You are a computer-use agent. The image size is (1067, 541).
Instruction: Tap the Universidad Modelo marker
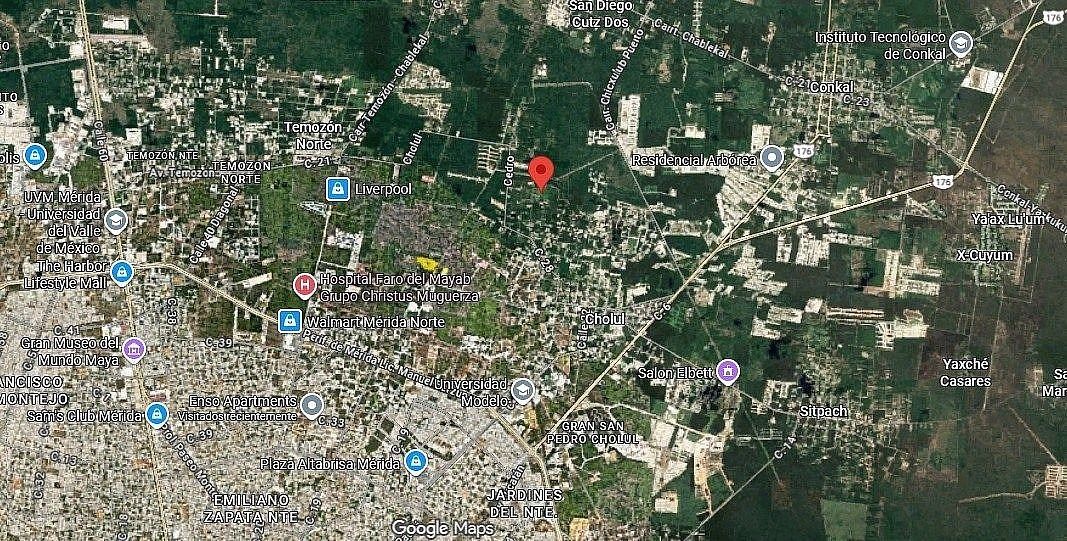(523, 390)
